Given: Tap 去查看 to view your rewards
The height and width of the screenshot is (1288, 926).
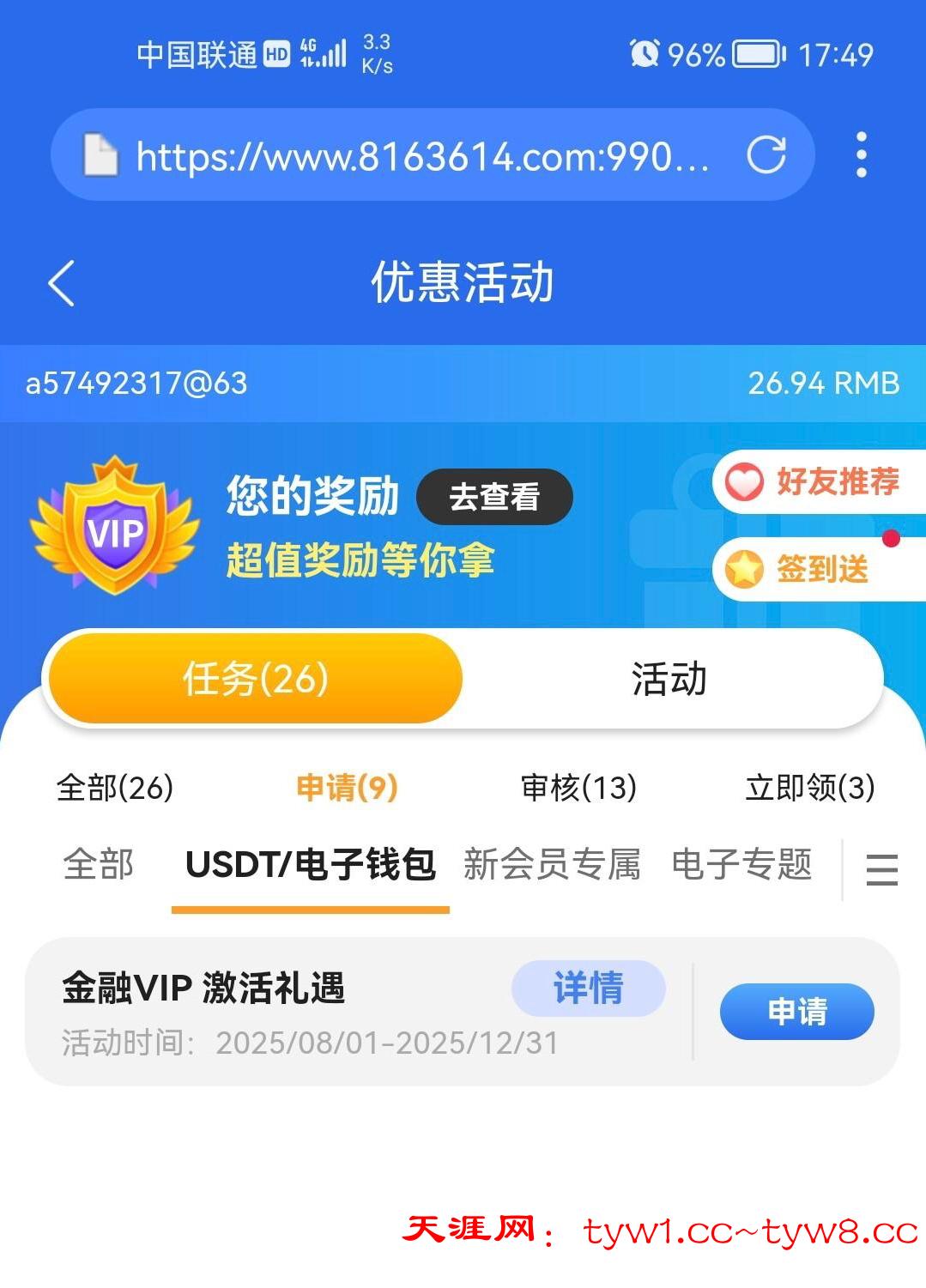Looking at the screenshot, I should 494,497.
